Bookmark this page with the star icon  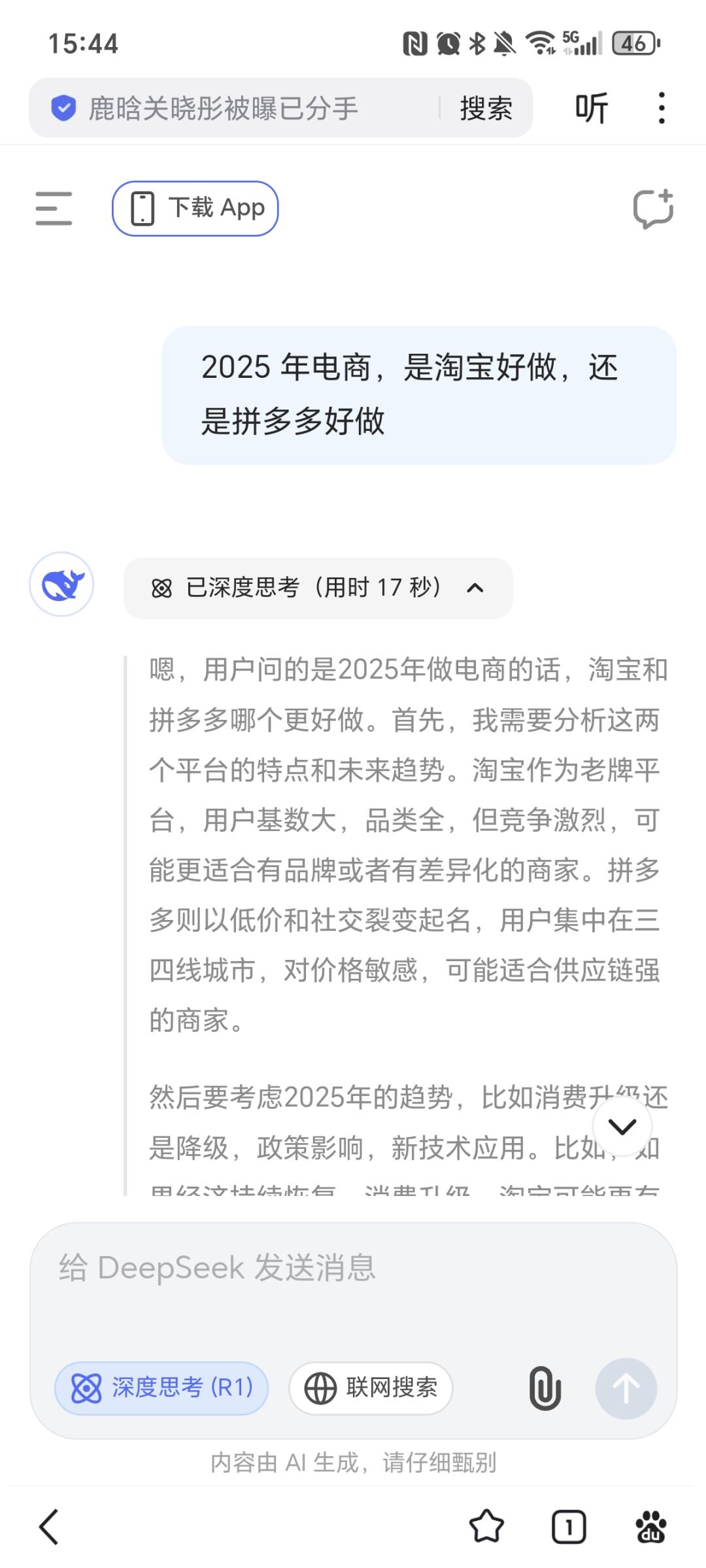pos(486,1527)
